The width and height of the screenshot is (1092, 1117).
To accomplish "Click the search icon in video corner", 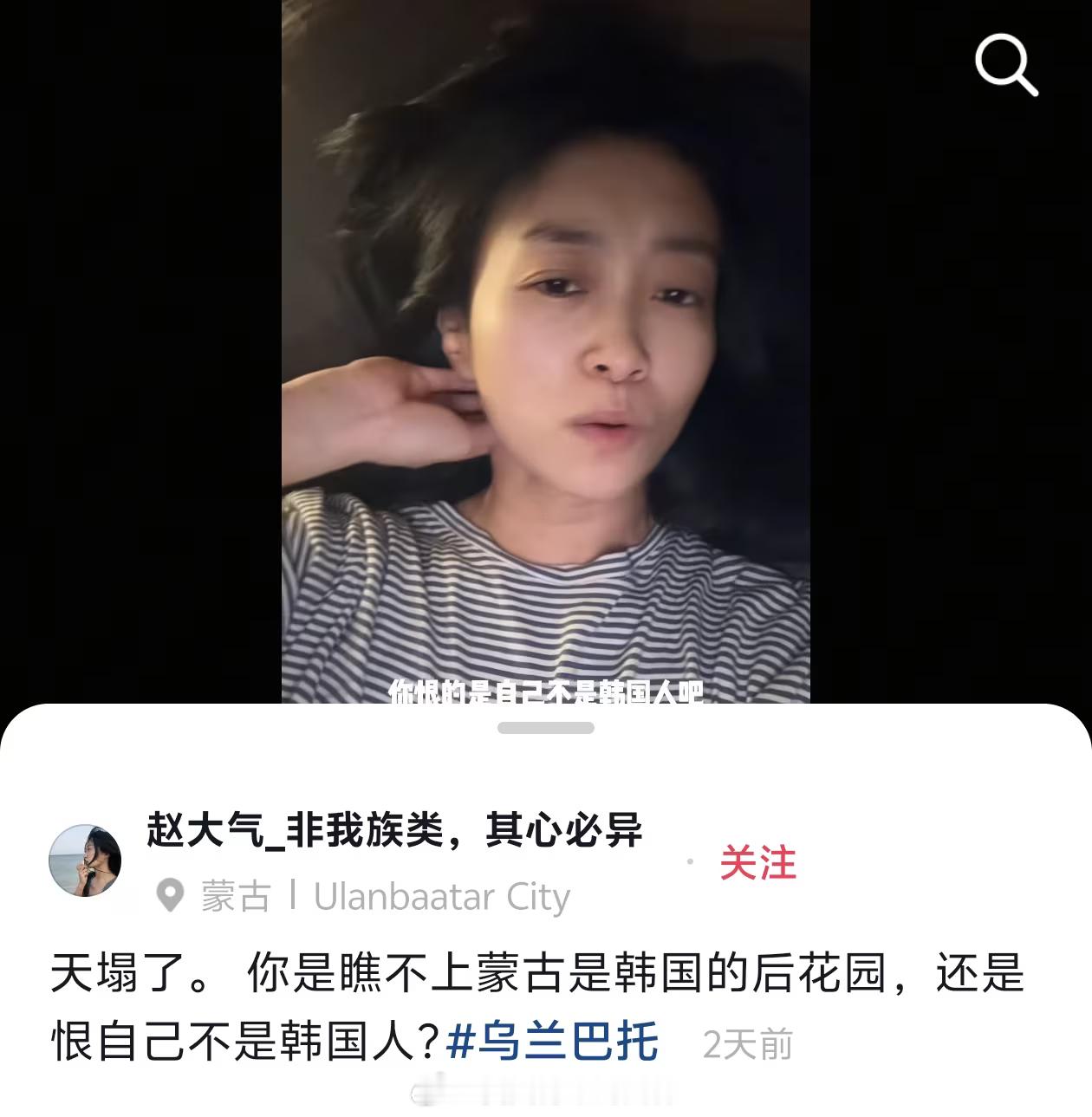I will 1008,65.
